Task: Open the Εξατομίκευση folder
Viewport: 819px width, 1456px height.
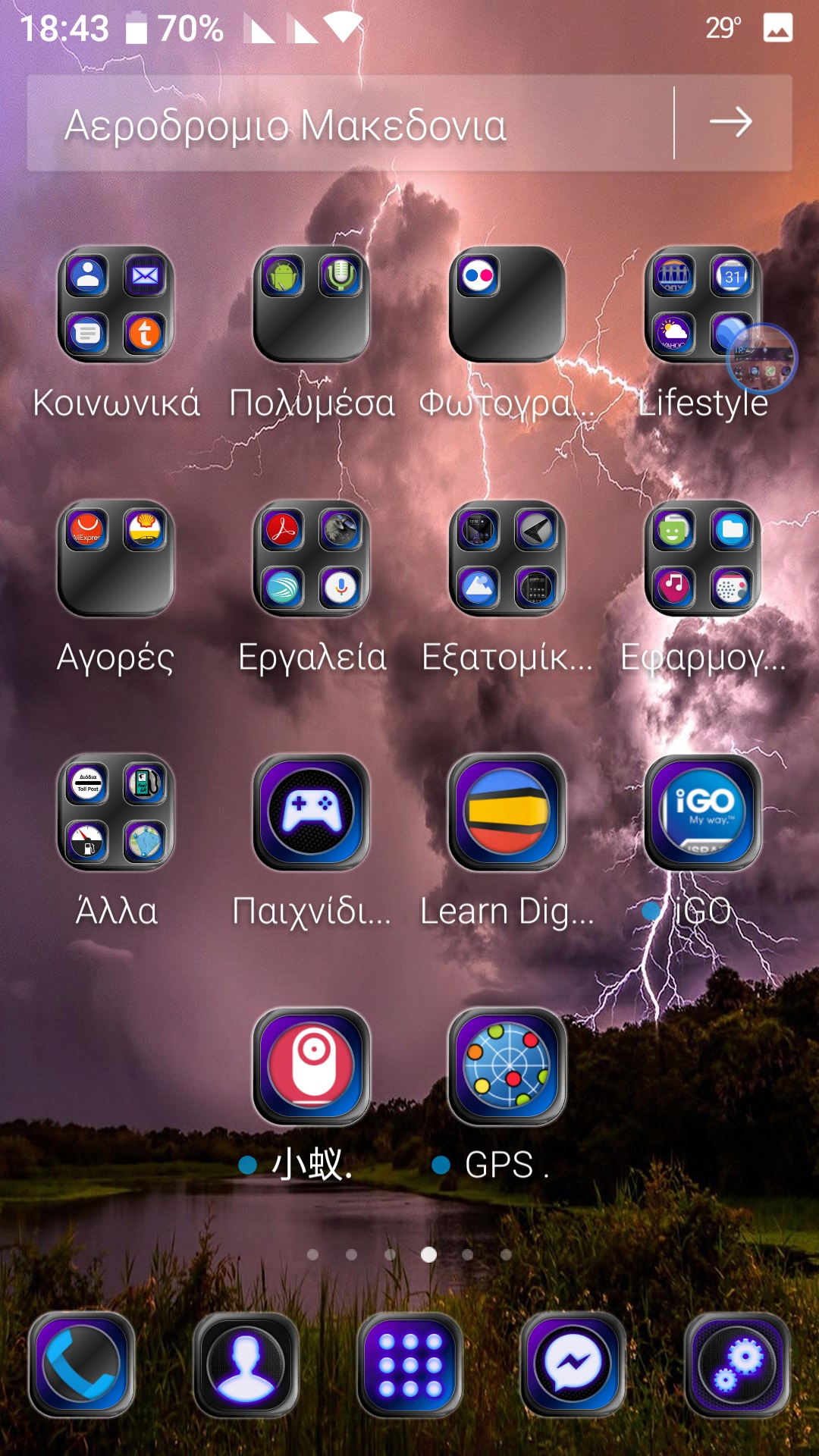Action: [x=507, y=559]
